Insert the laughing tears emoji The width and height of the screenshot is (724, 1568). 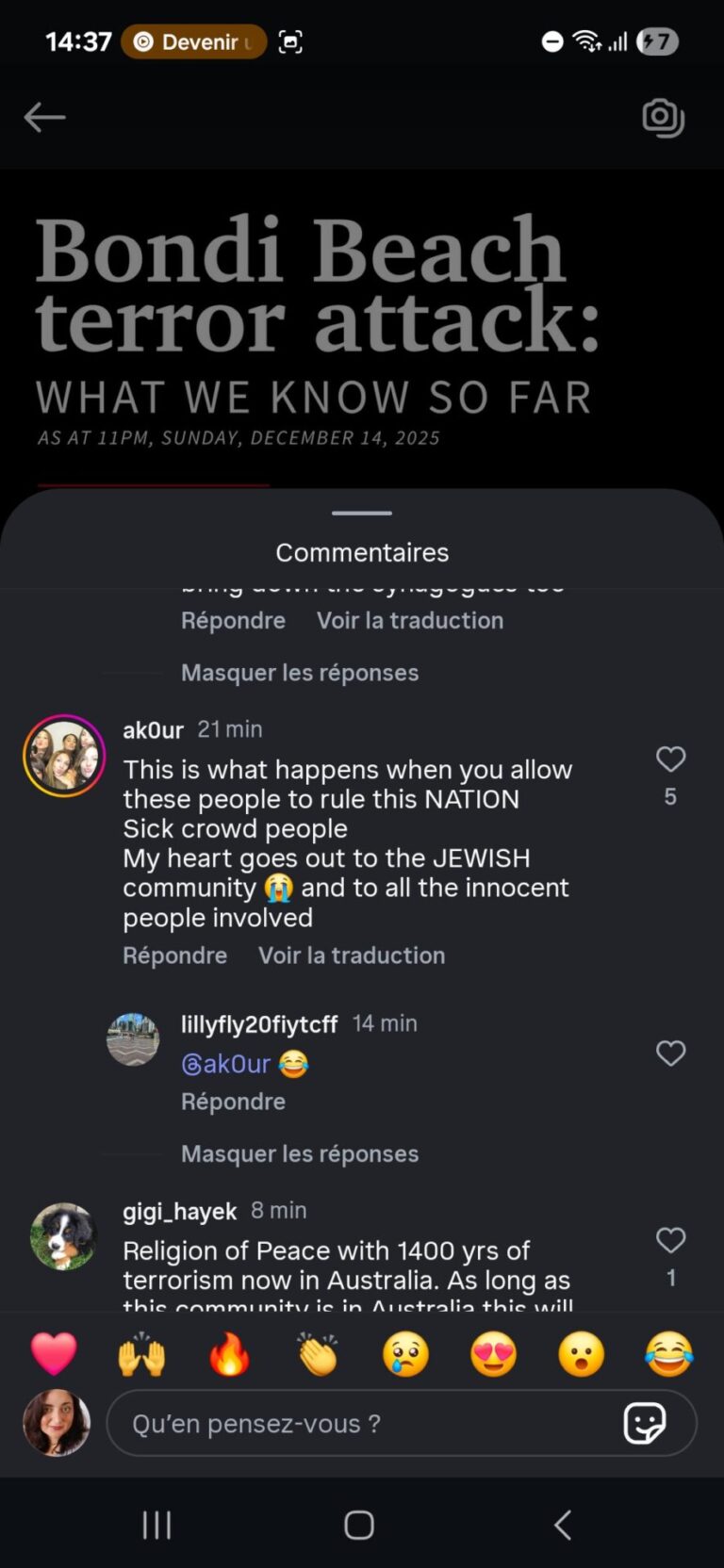point(668,1354)
